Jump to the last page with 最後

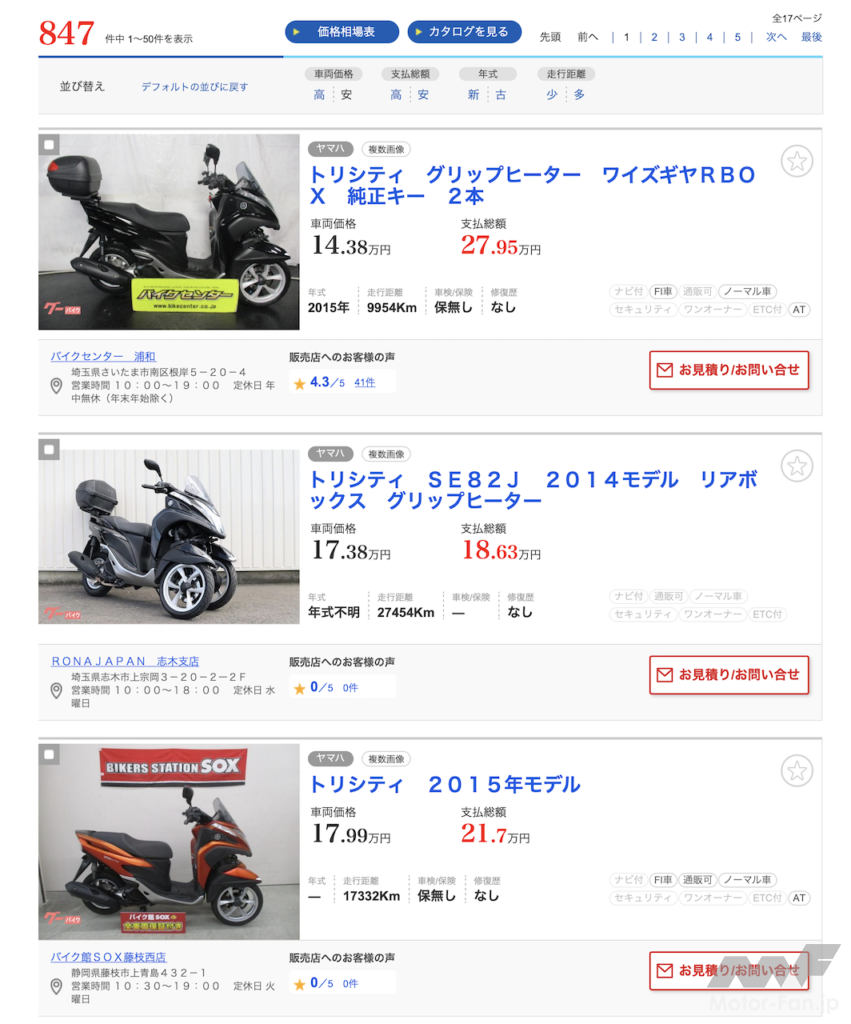coord(811,37)
